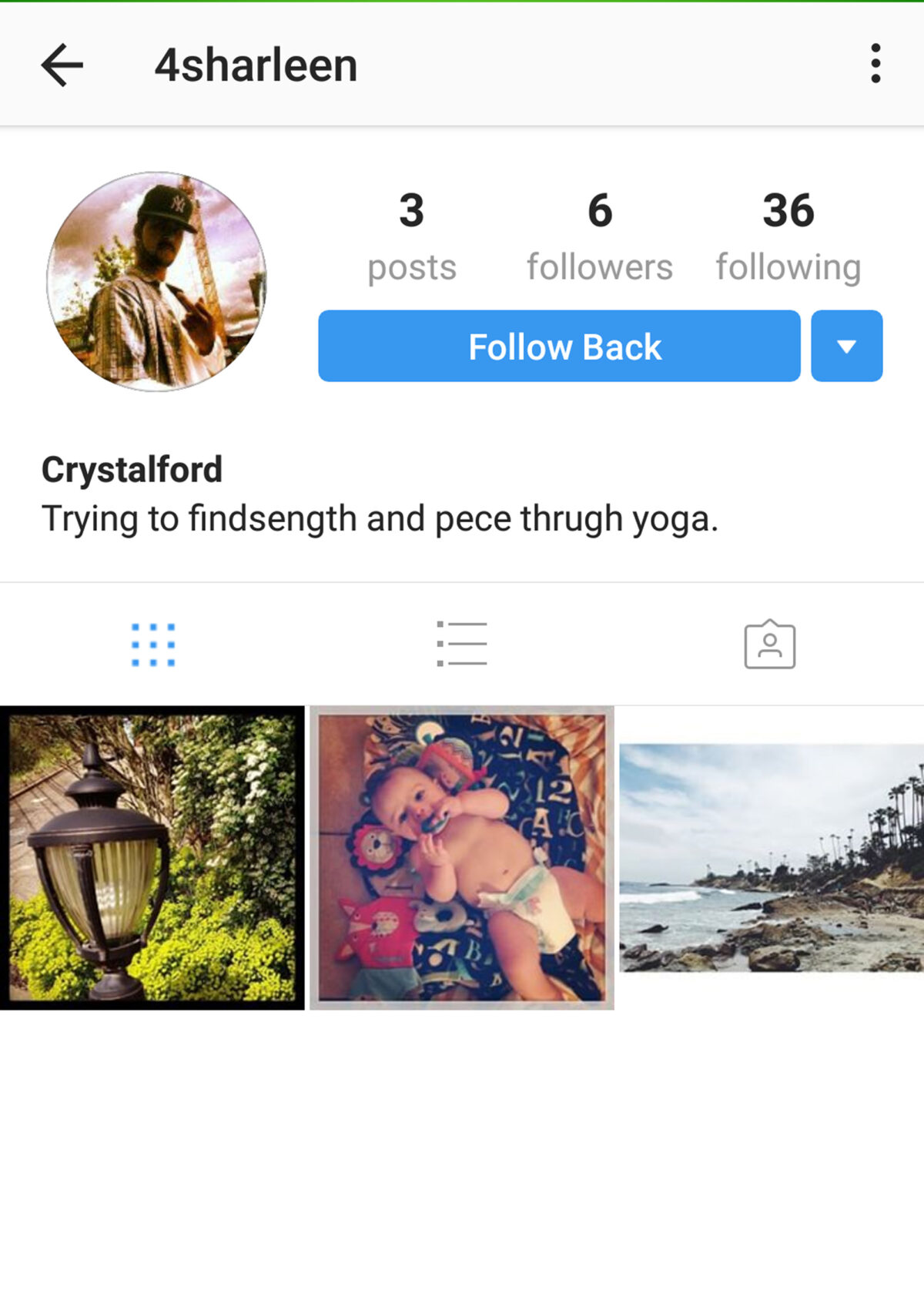The image size is (924, 1303).
Task: Tap the Follow Back button
Action: pos(559,347)
